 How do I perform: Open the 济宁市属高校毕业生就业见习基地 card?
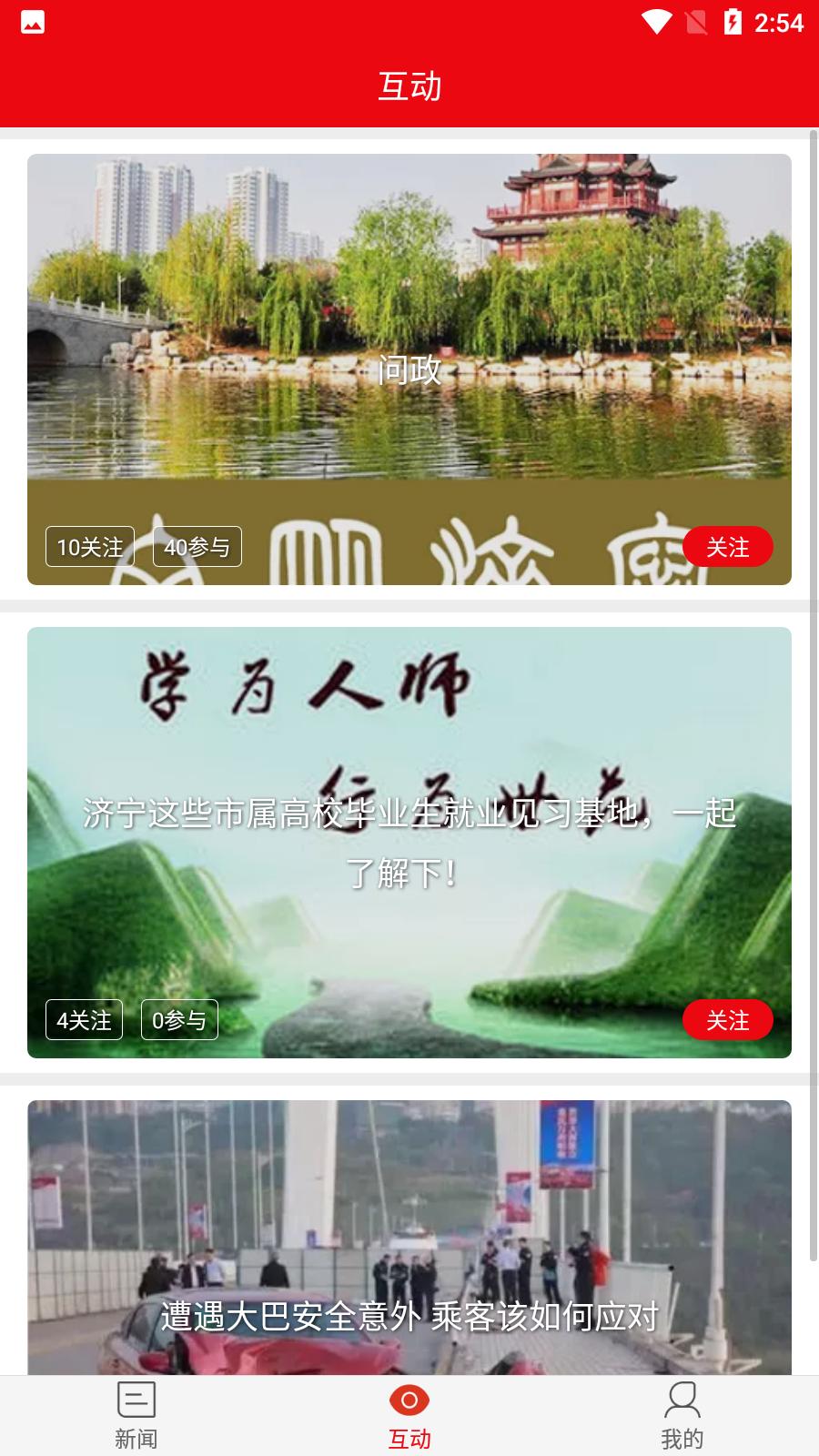(x=409, y=842)
